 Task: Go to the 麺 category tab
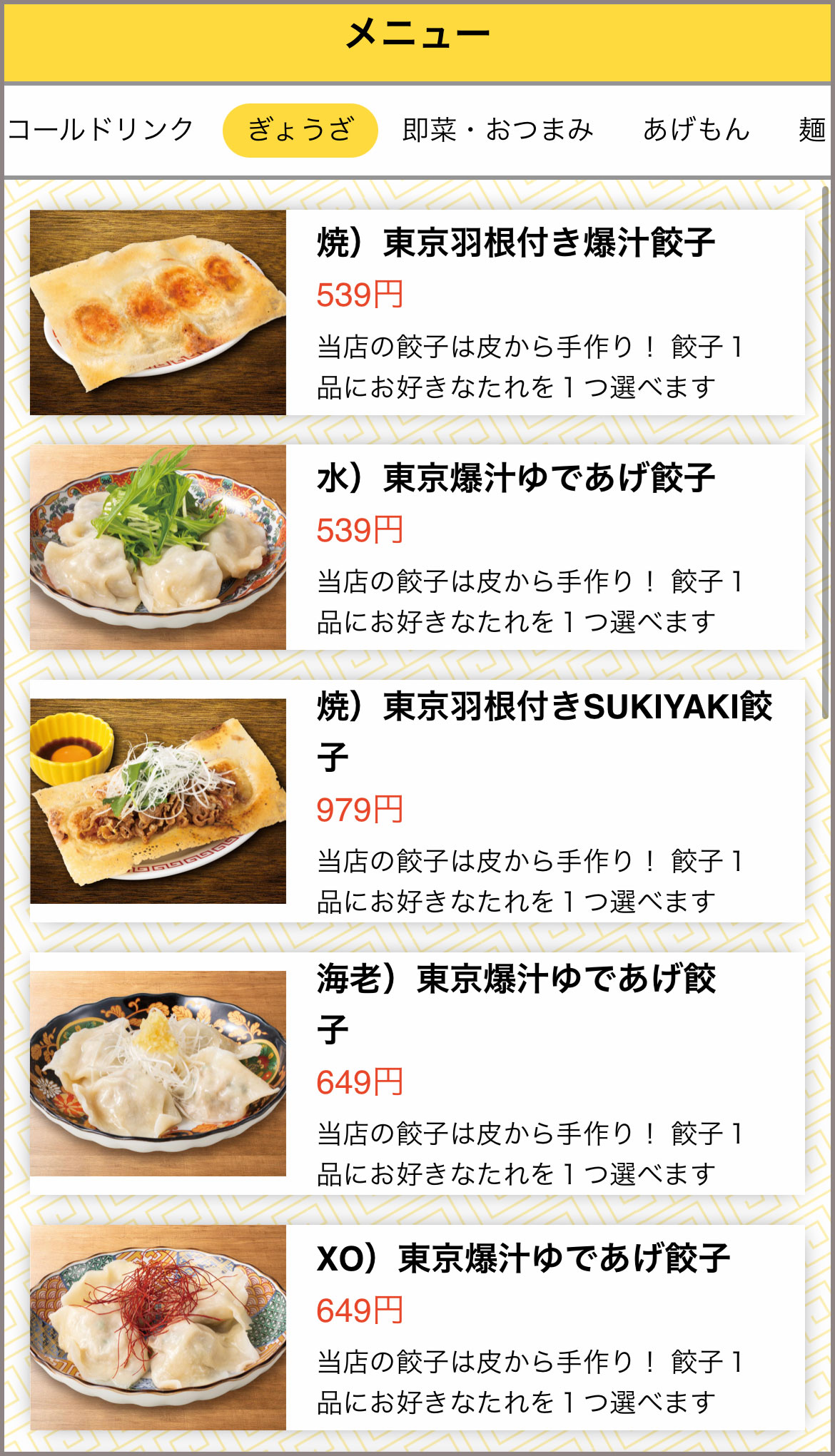point(812,130)
